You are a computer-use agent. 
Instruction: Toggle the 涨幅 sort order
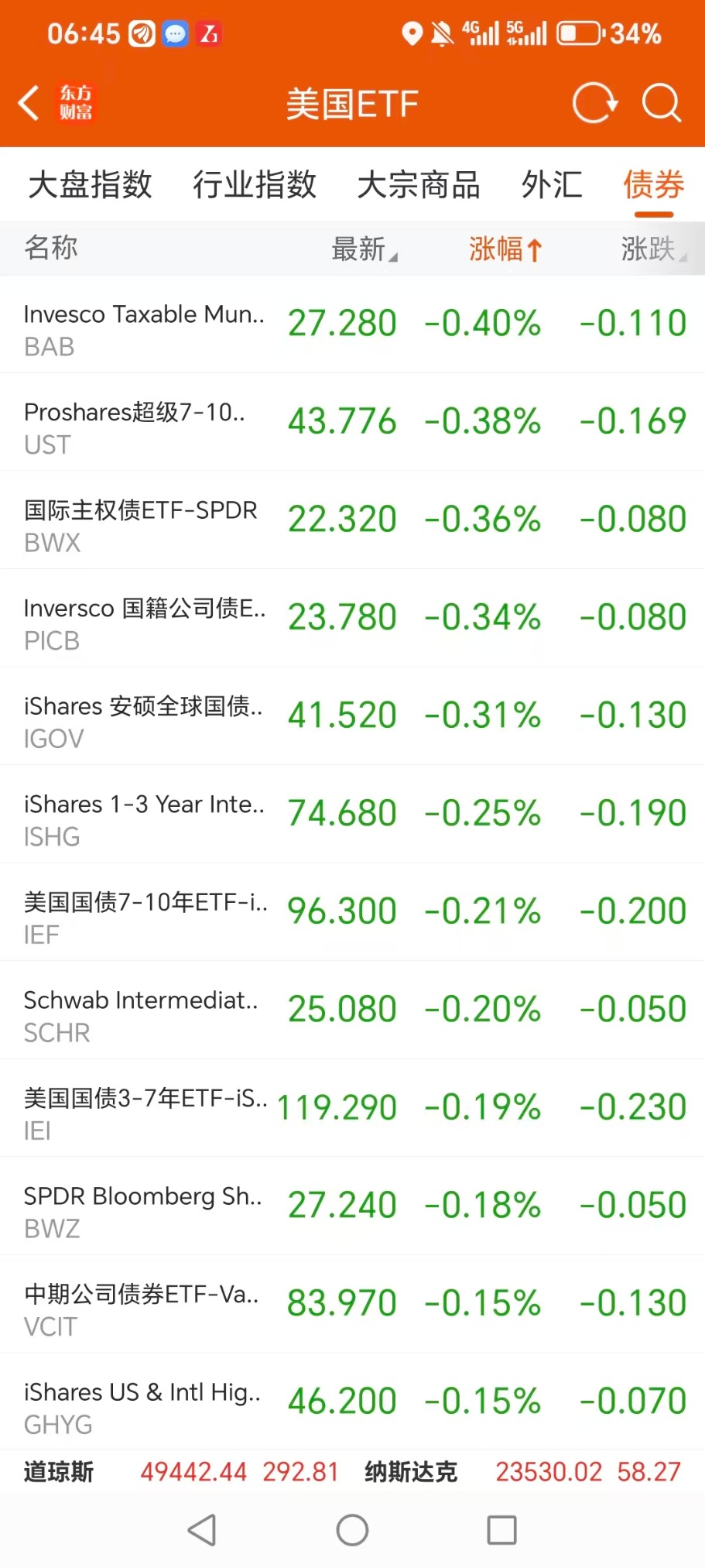pyautogui.click(x=505, y=249)
